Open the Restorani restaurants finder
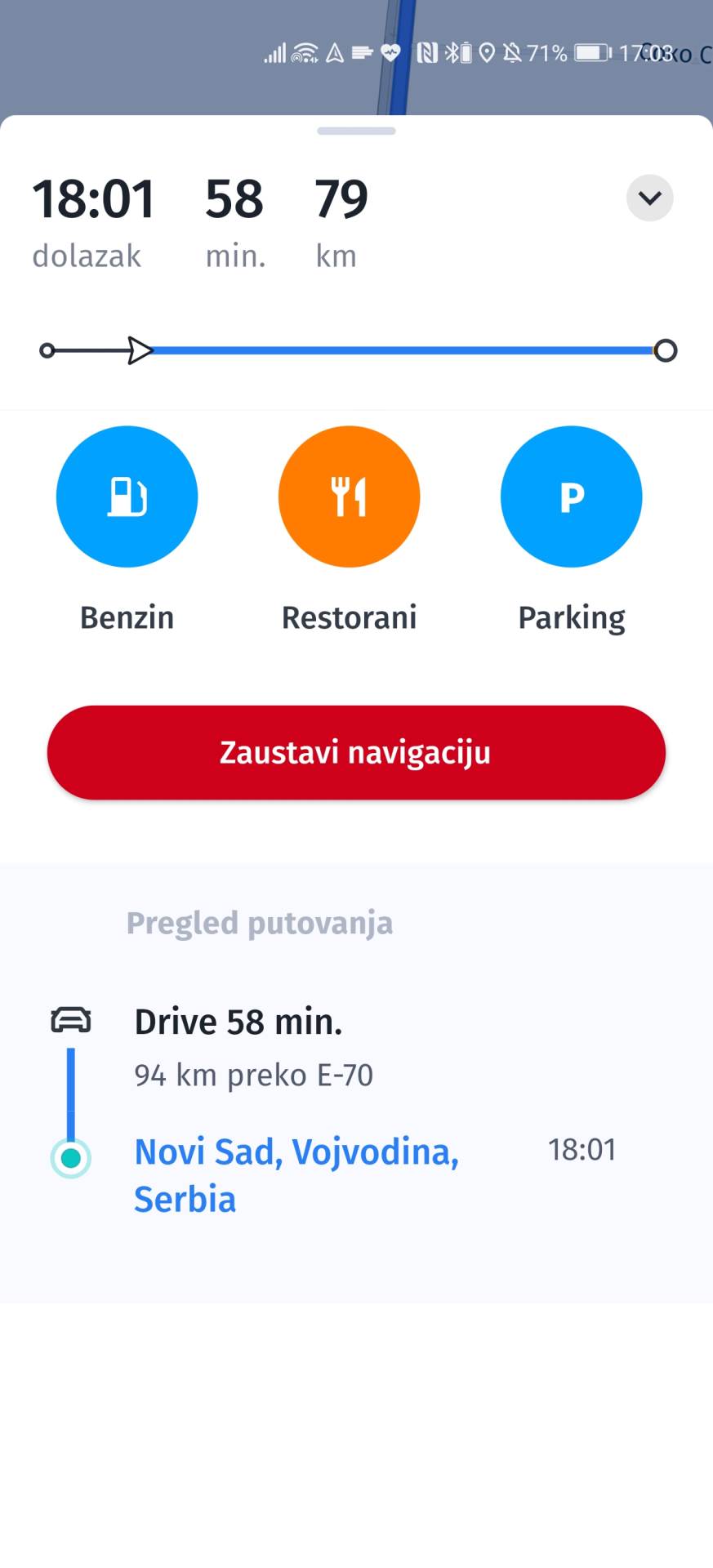 coord(349,497)
